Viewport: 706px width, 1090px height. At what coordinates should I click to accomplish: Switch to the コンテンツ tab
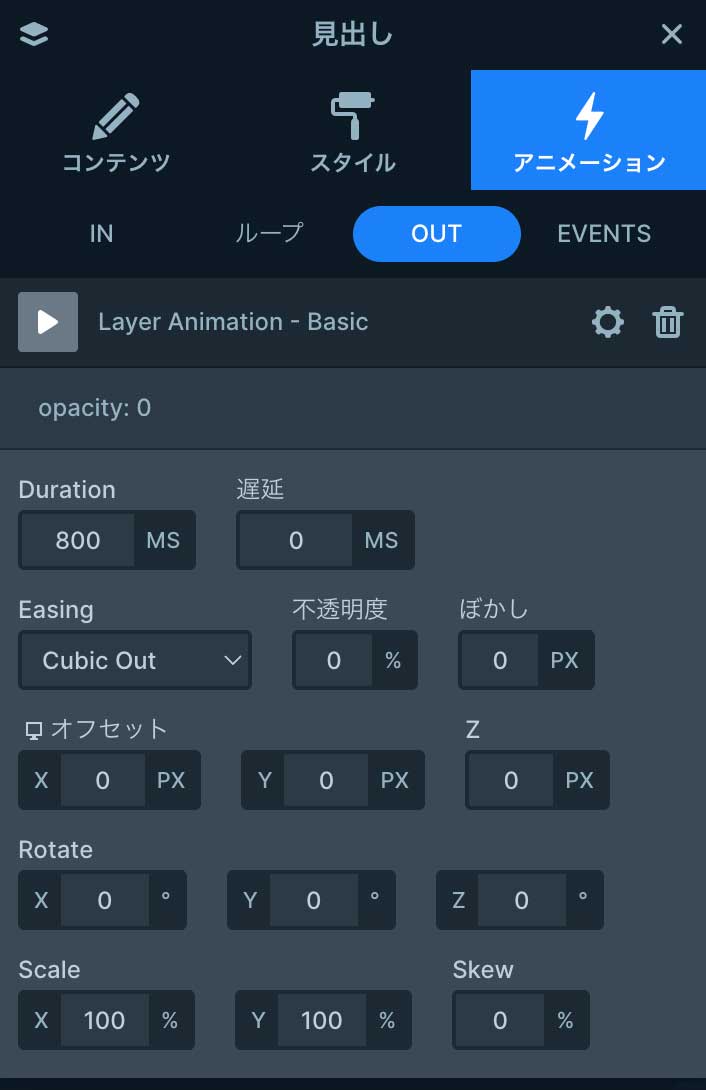click(116, 131)
